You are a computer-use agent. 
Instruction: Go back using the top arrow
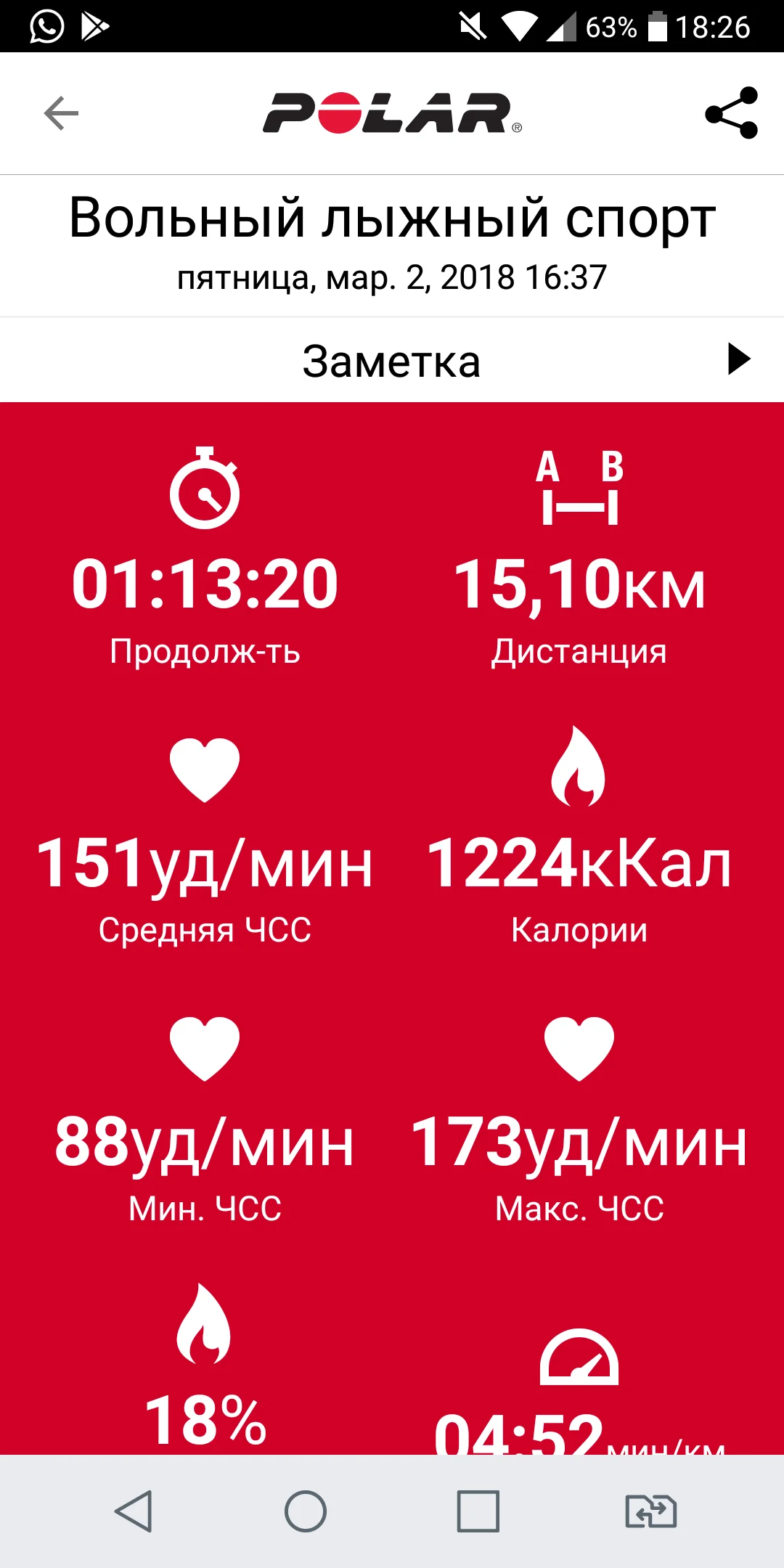point(61,113)
